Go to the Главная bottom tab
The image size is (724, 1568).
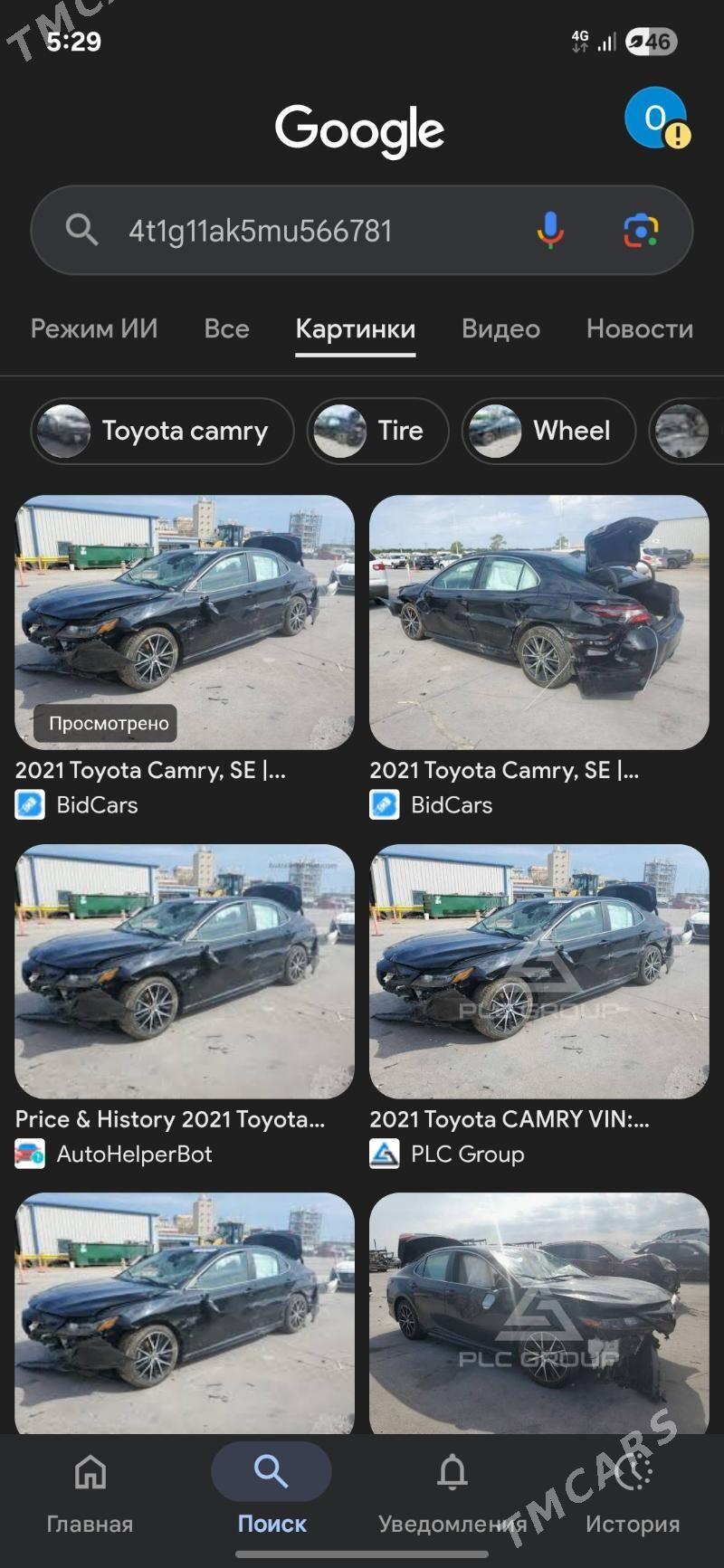tap(90, 1492)
